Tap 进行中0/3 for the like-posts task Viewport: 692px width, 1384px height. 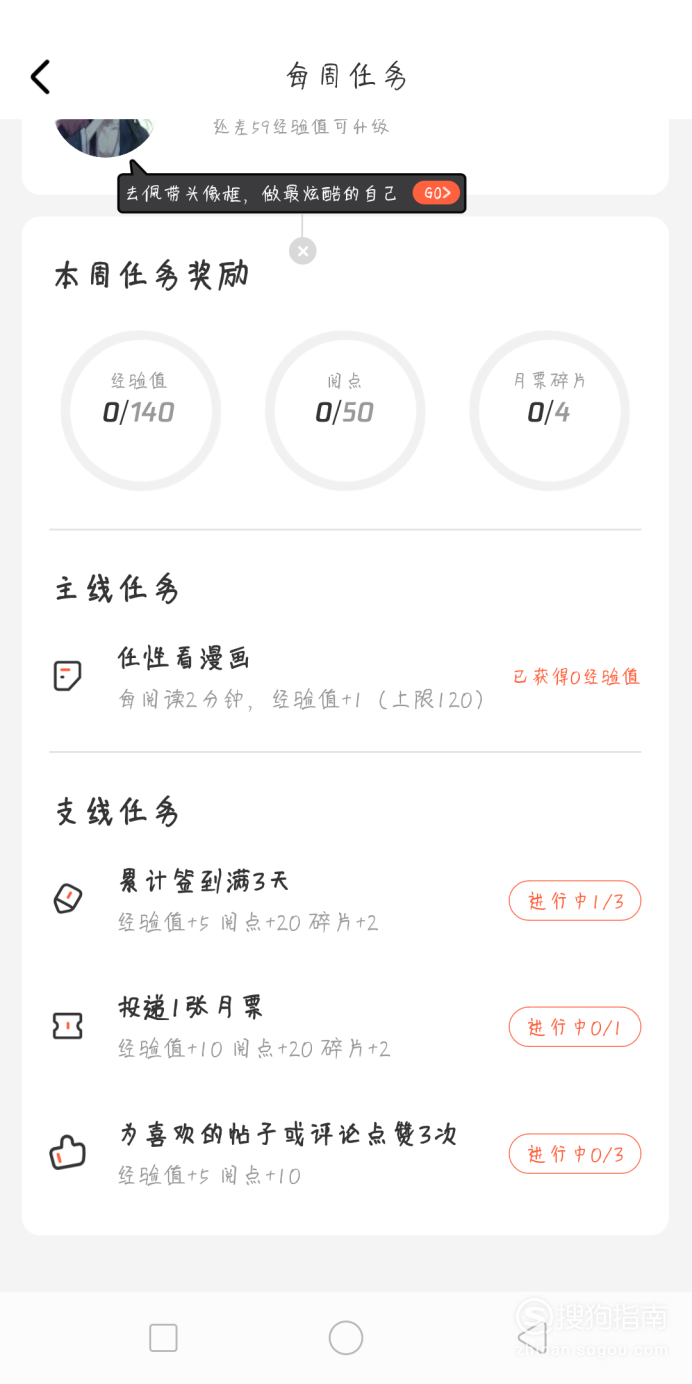pos(575,1154)
